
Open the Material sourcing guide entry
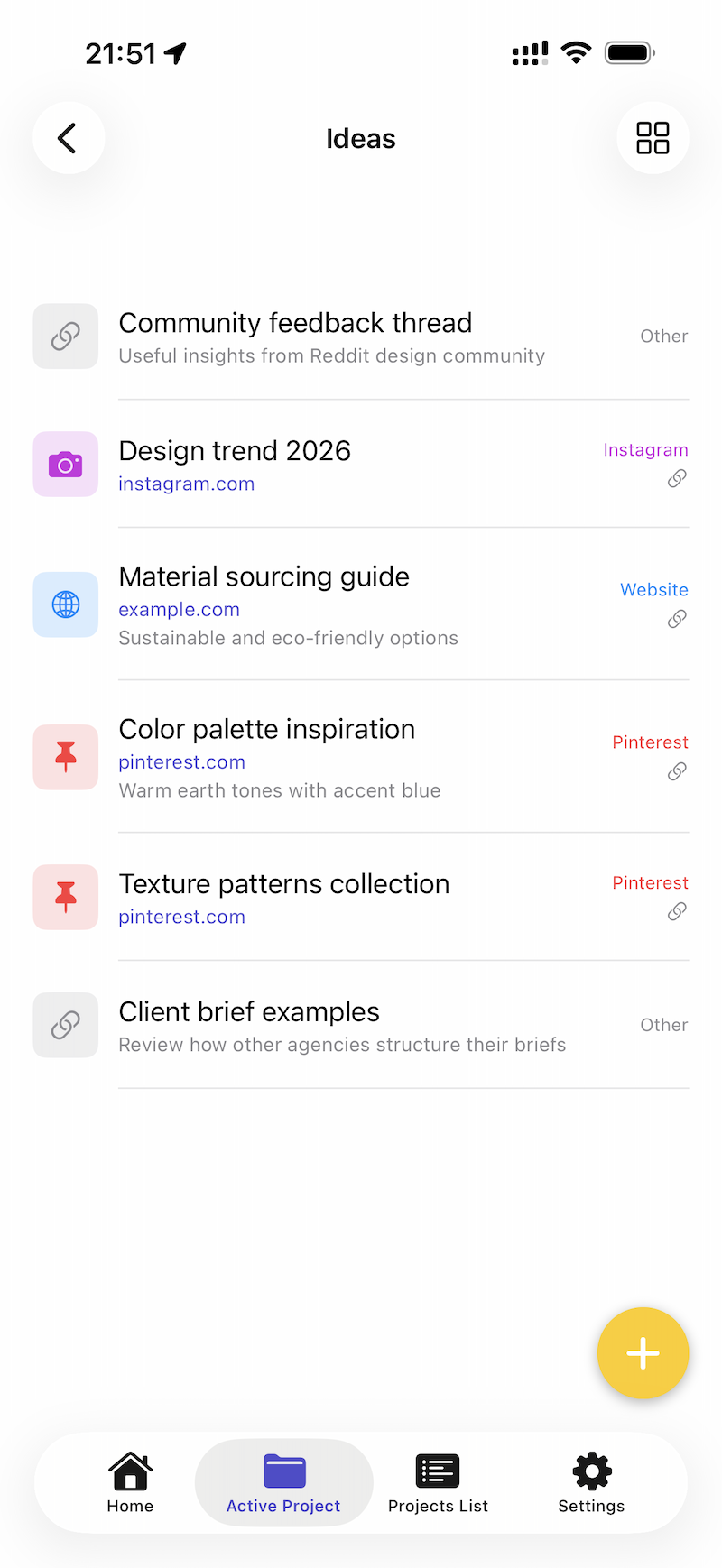(264, 576)
